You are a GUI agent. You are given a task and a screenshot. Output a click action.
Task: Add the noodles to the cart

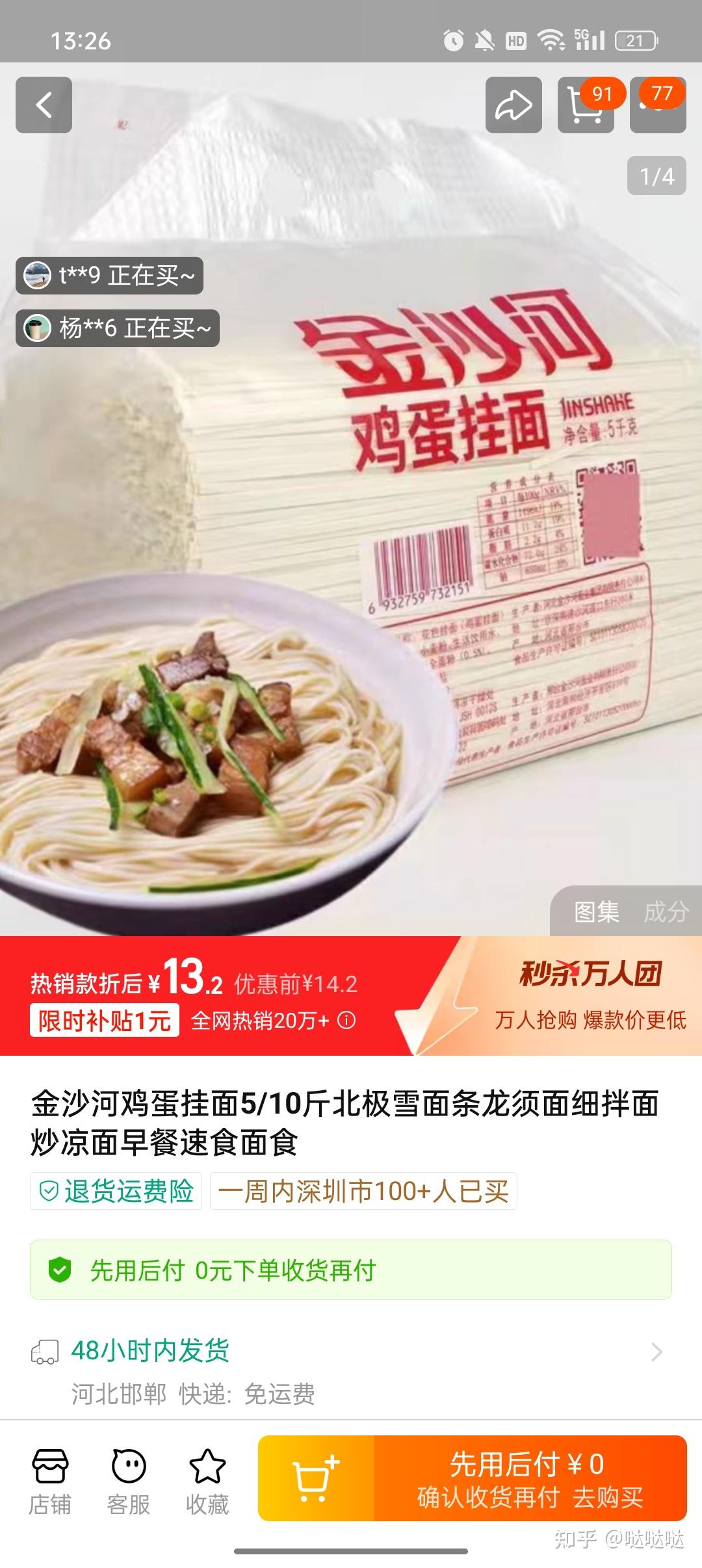coord(316,1478)
